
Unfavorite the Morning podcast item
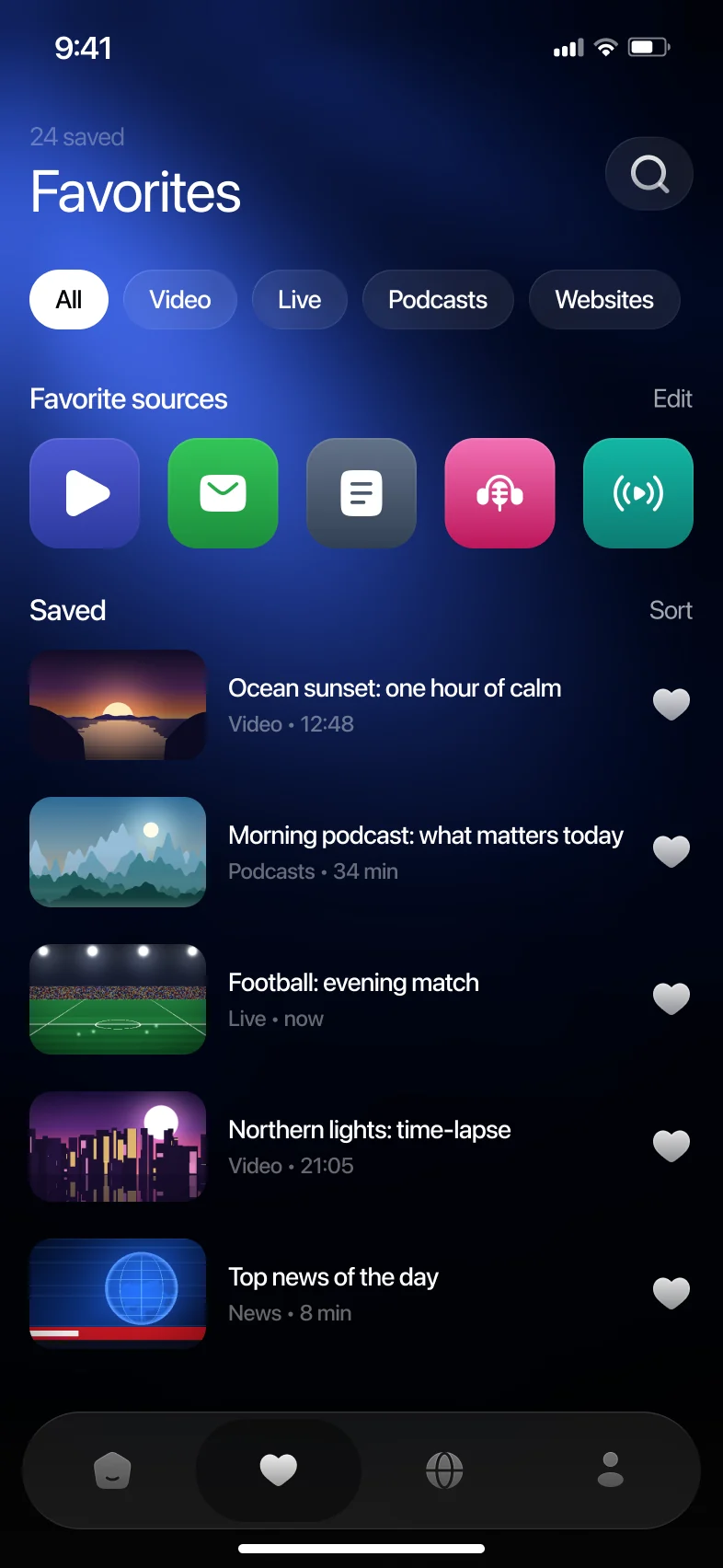671,851
